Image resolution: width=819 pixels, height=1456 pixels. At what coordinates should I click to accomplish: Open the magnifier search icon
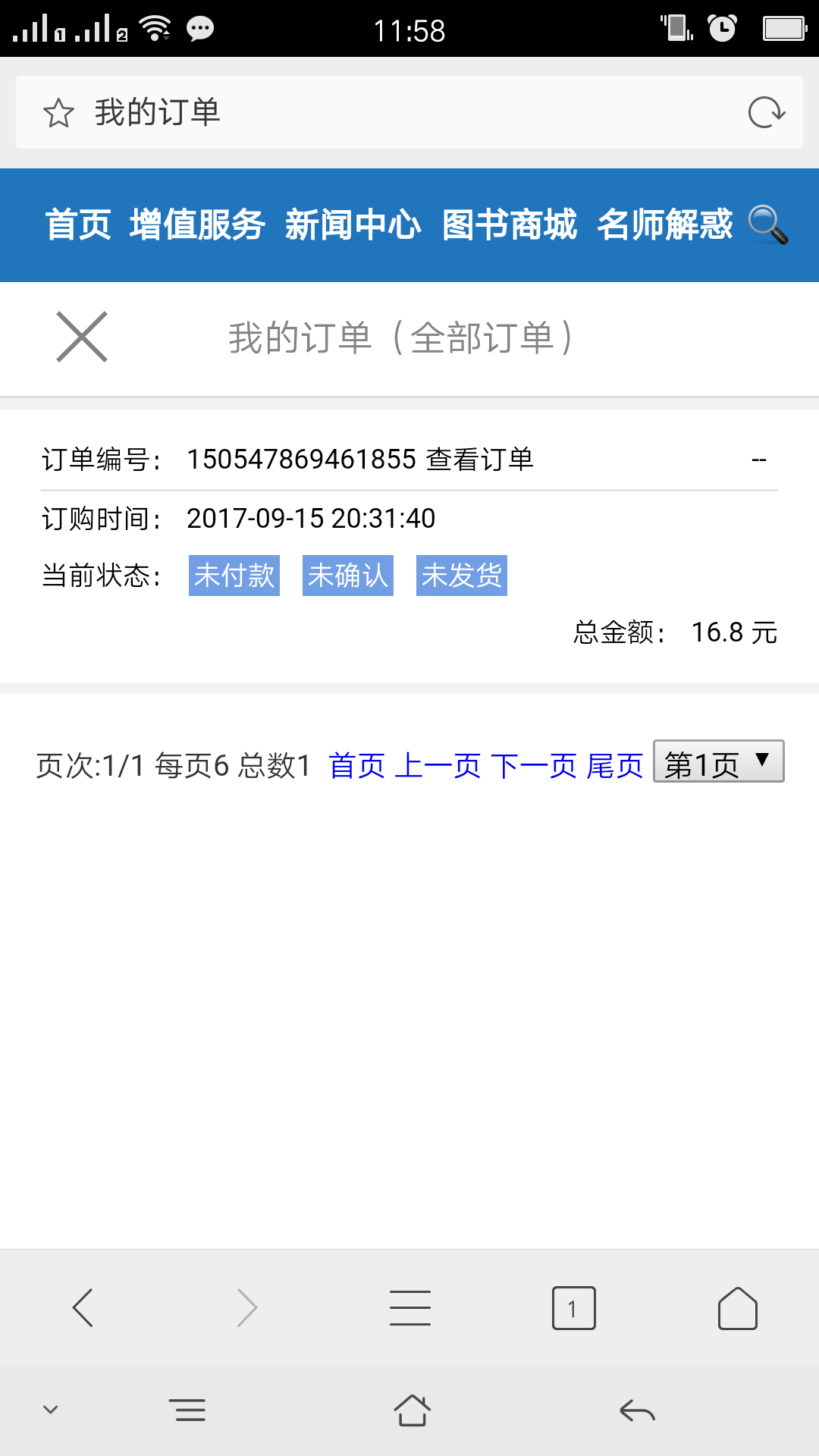pyautogui.click(x=767, y=225)
